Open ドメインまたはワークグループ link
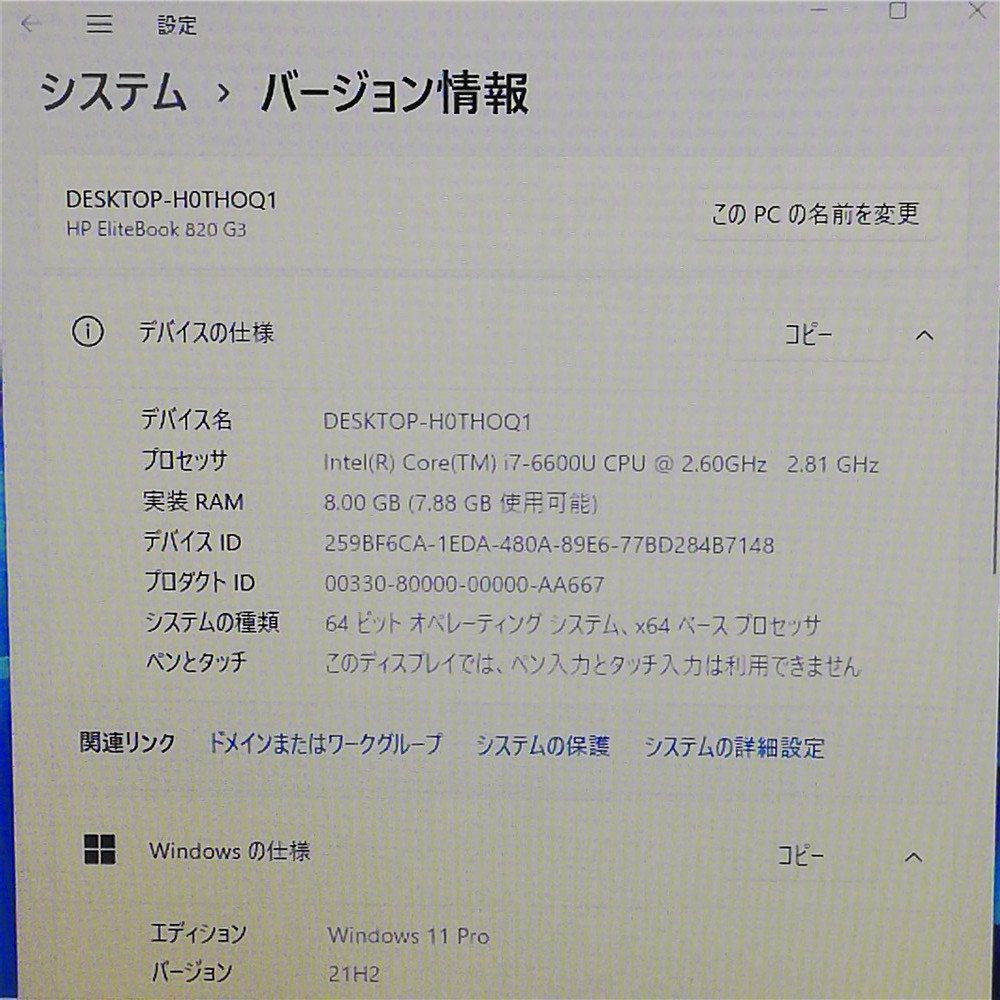 [324, 744]
